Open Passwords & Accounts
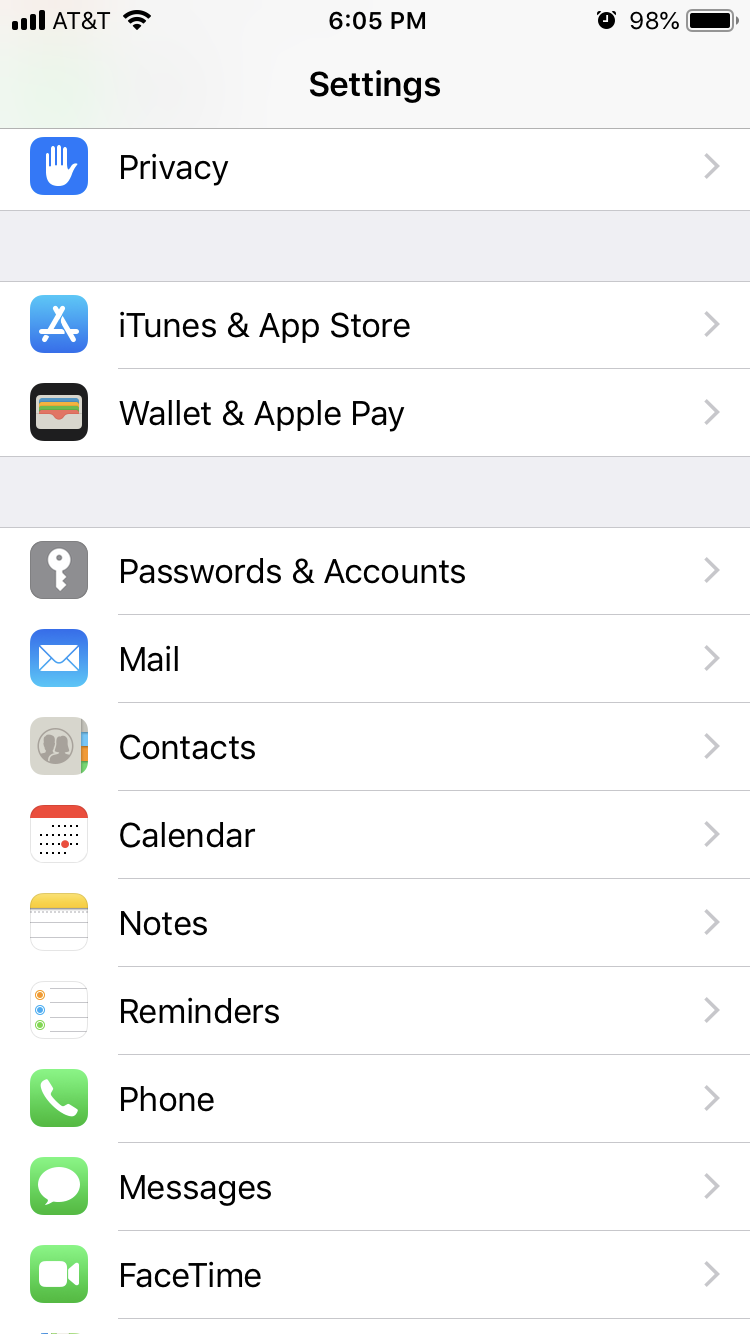The image size is (750, 1334). pos(374,571)
